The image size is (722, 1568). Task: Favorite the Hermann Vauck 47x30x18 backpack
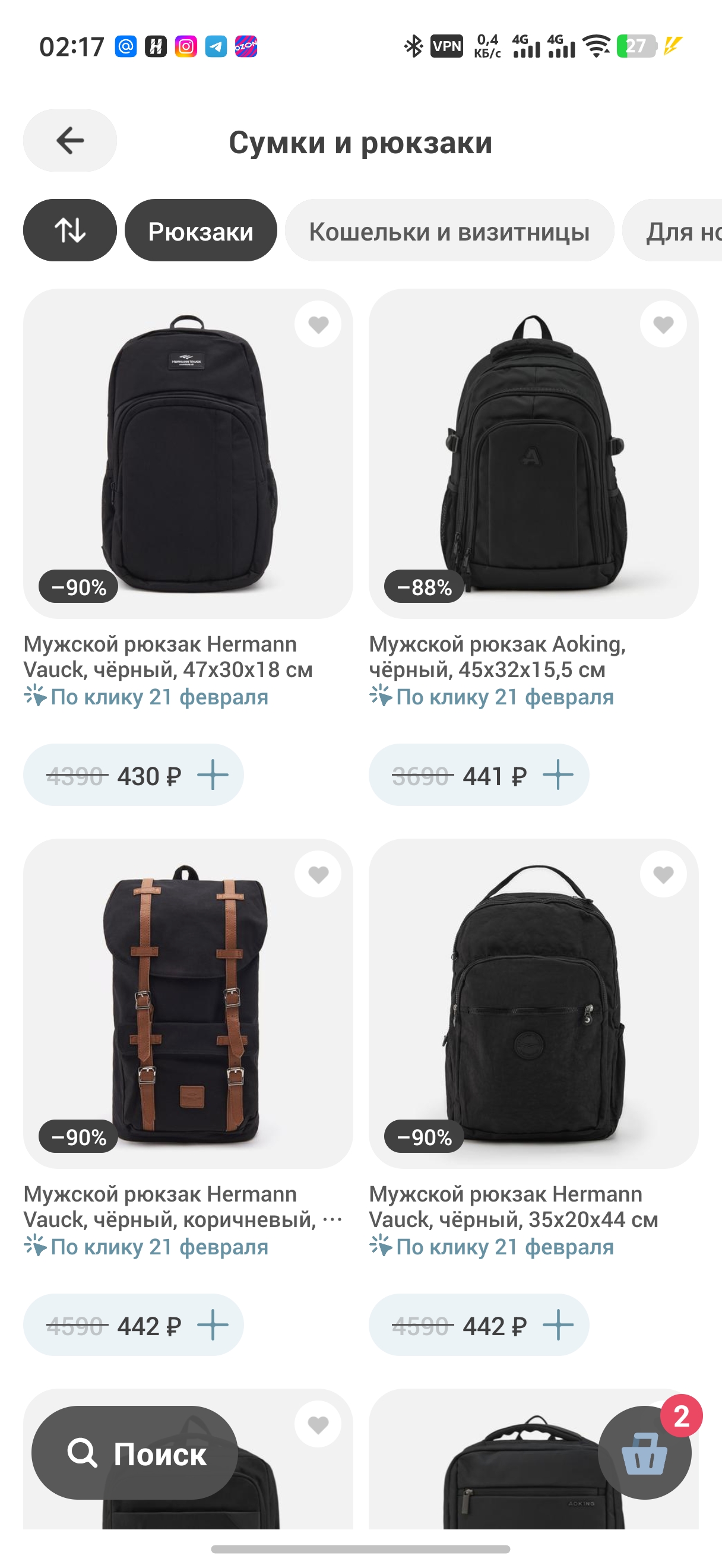[x=318, y=324]
